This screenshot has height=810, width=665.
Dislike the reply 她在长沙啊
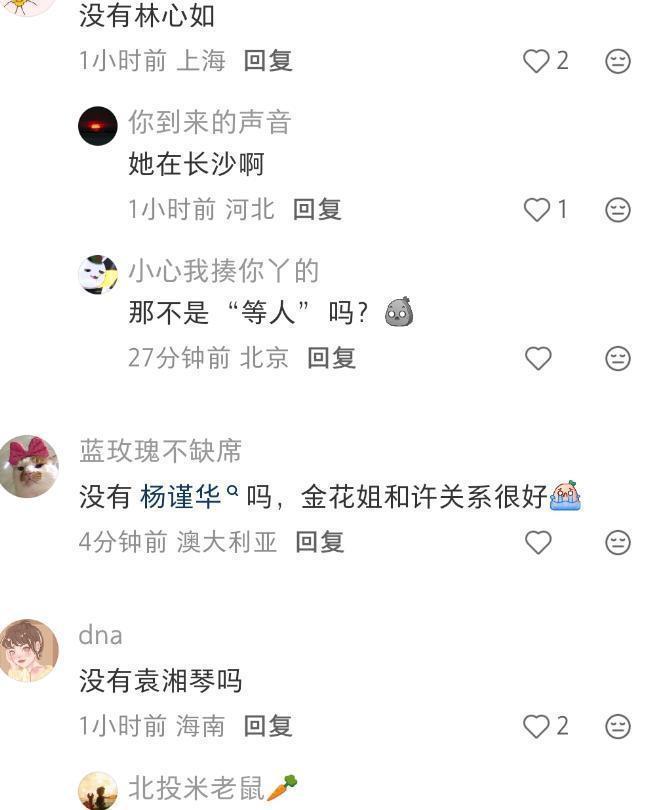click(x=618, y=209)
